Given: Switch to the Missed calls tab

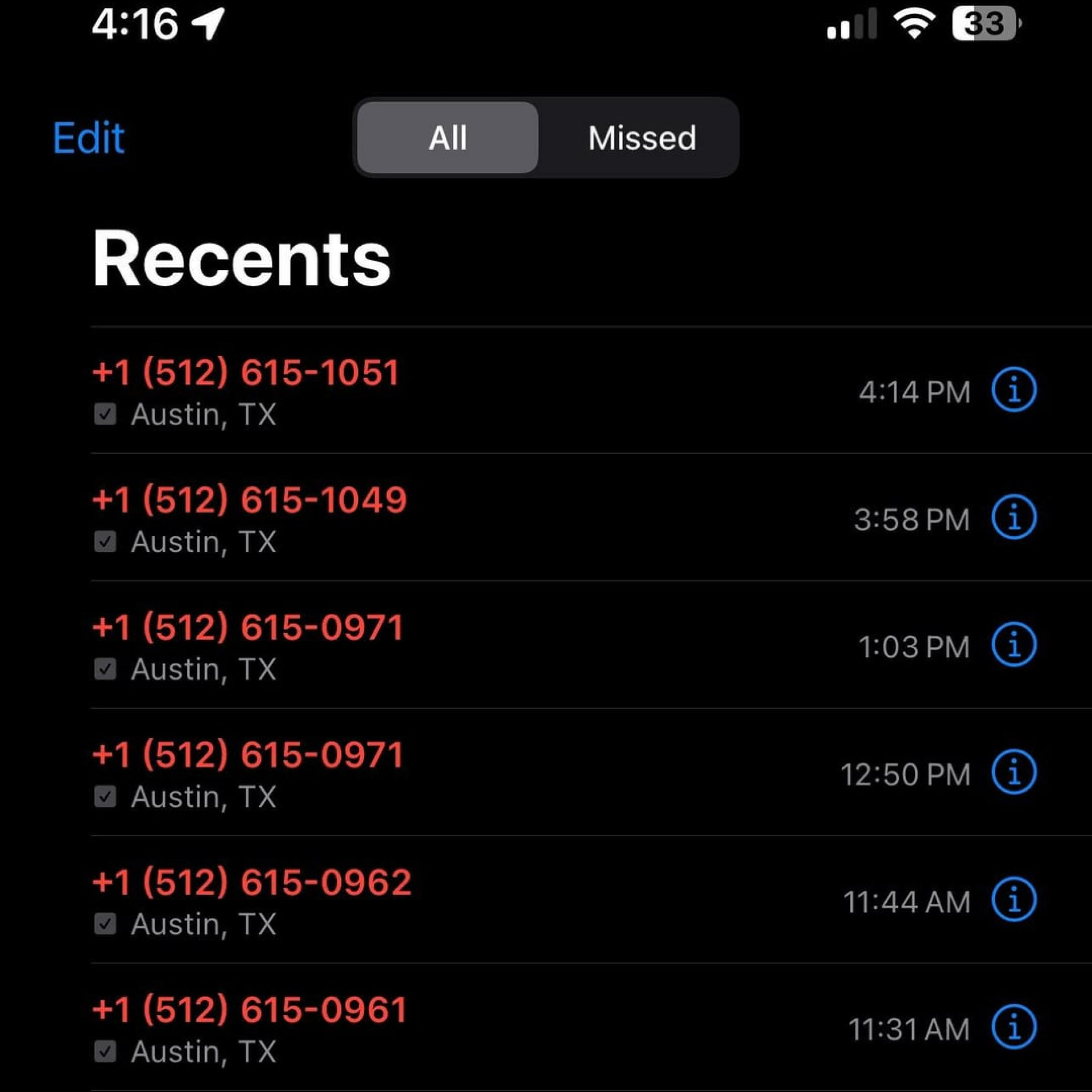Looking at the screenshot, I should (x=641, y=137).
